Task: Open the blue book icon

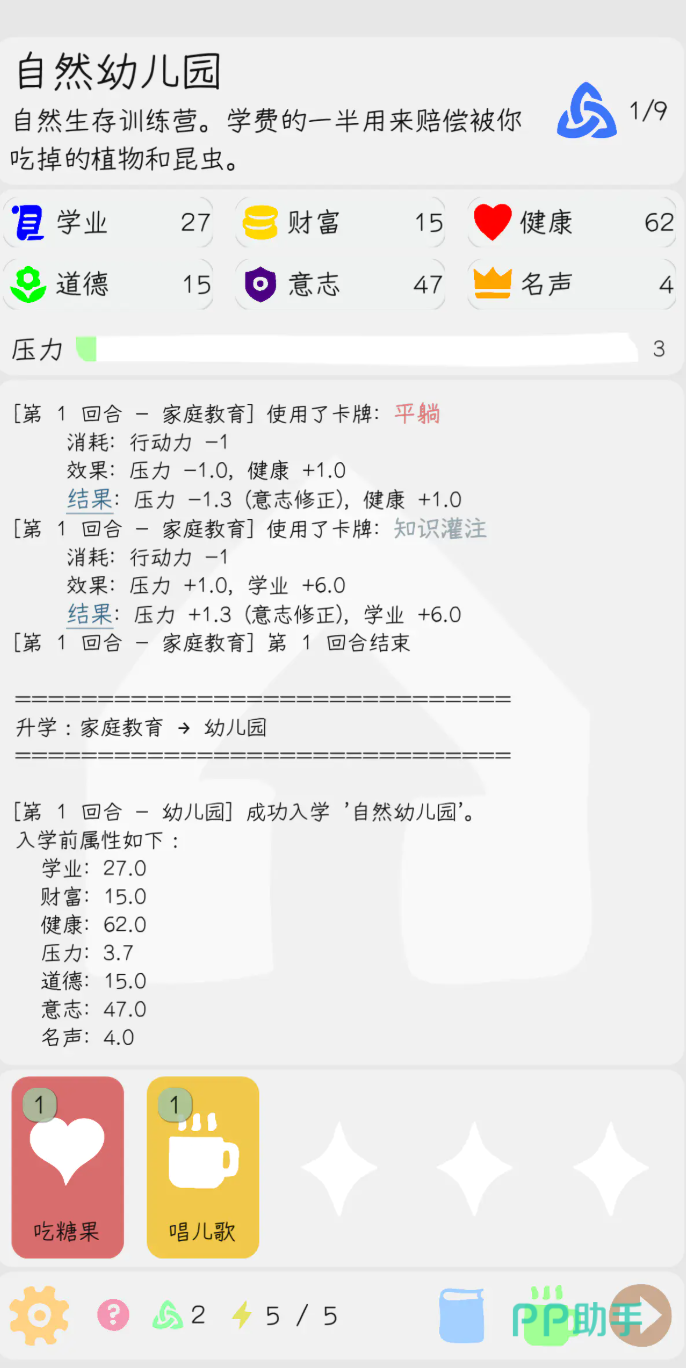Action: [462, 1315]
